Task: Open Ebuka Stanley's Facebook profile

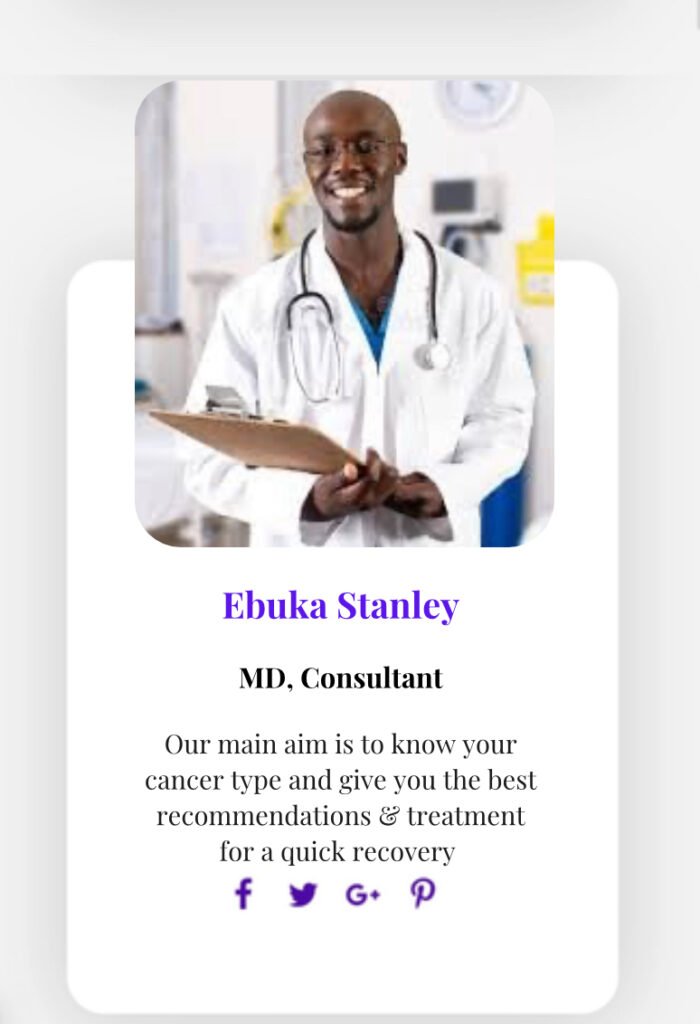Action: click(x=243, y=893)
